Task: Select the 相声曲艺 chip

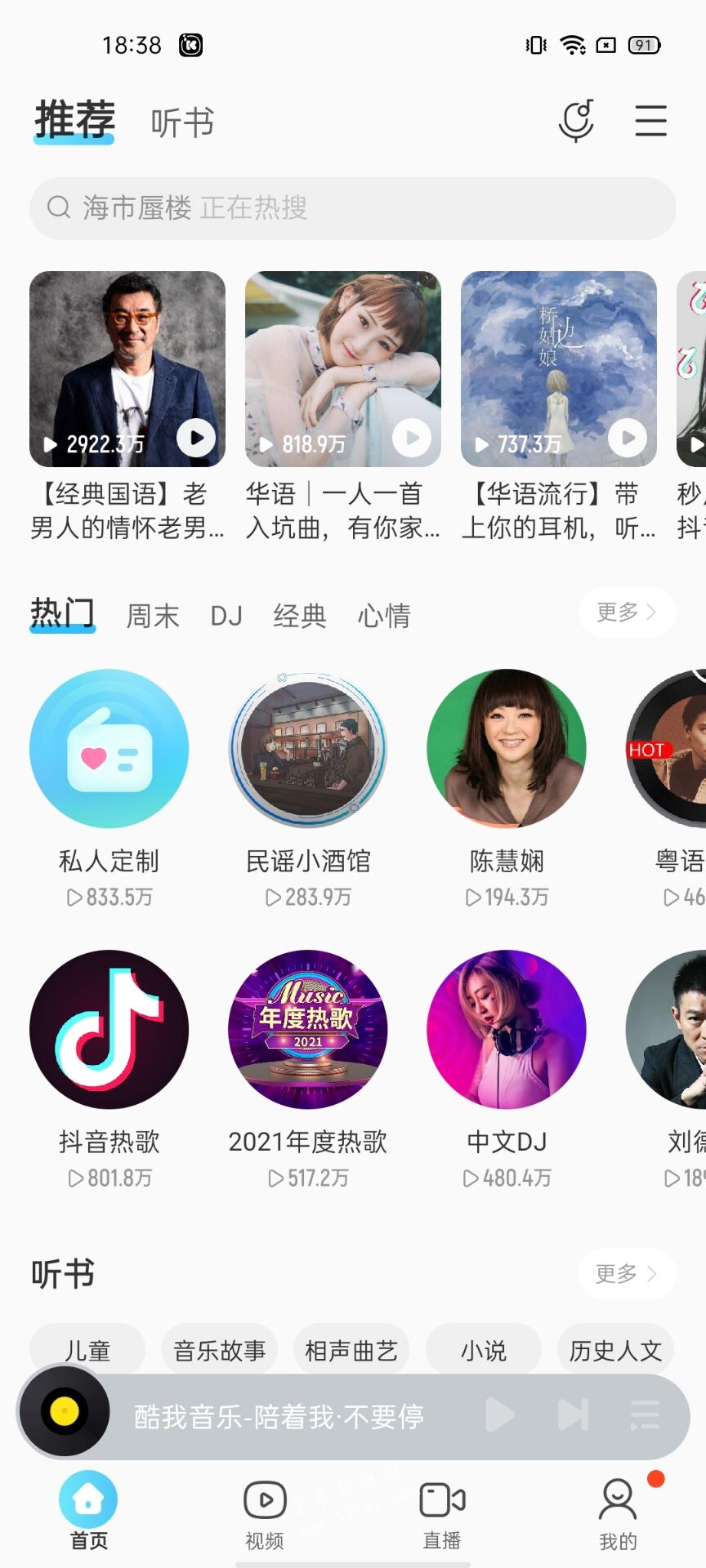Action: [351, 1350]
